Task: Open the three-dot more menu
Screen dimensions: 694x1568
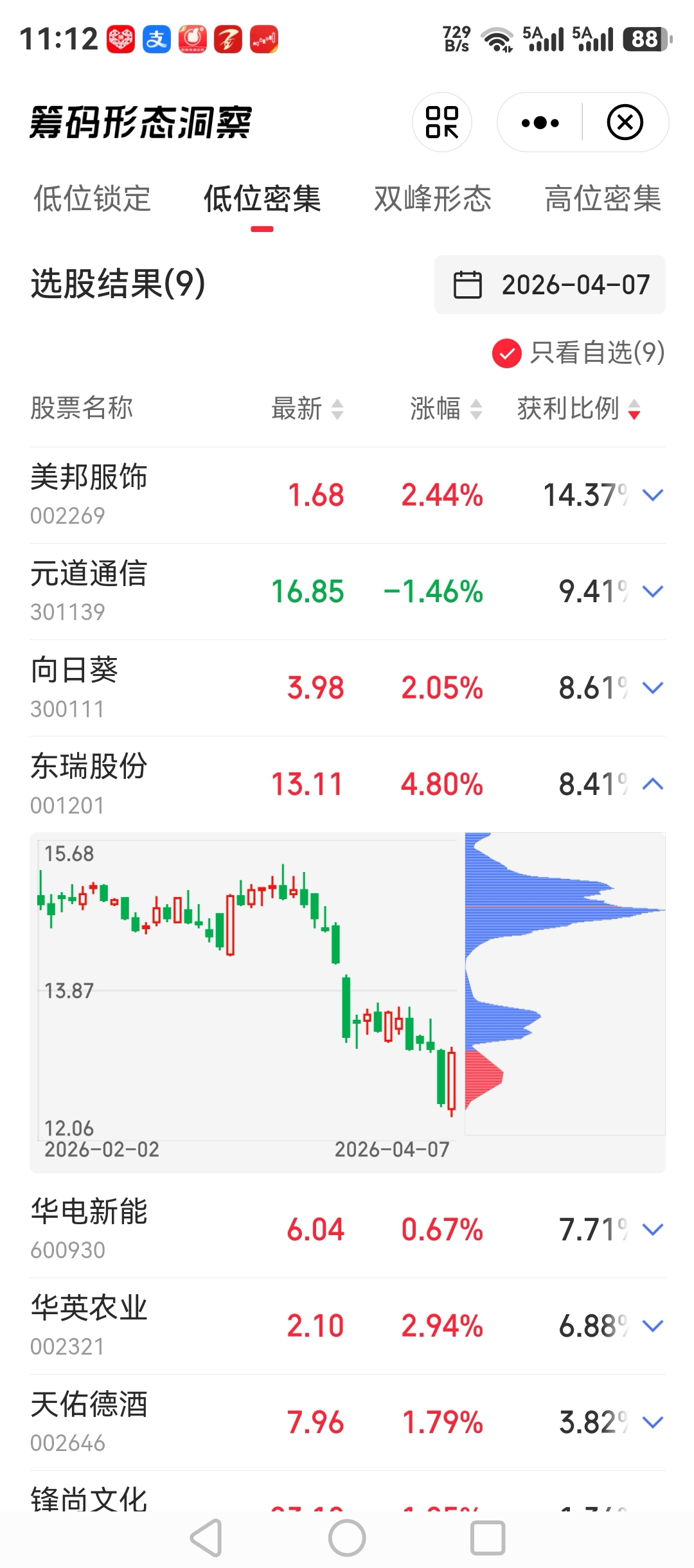Action: click(540, 122)
